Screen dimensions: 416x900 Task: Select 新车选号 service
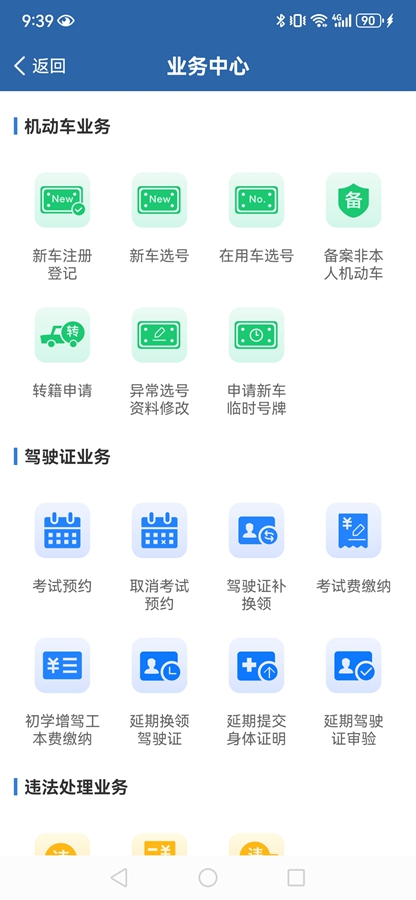pos(159,218)
